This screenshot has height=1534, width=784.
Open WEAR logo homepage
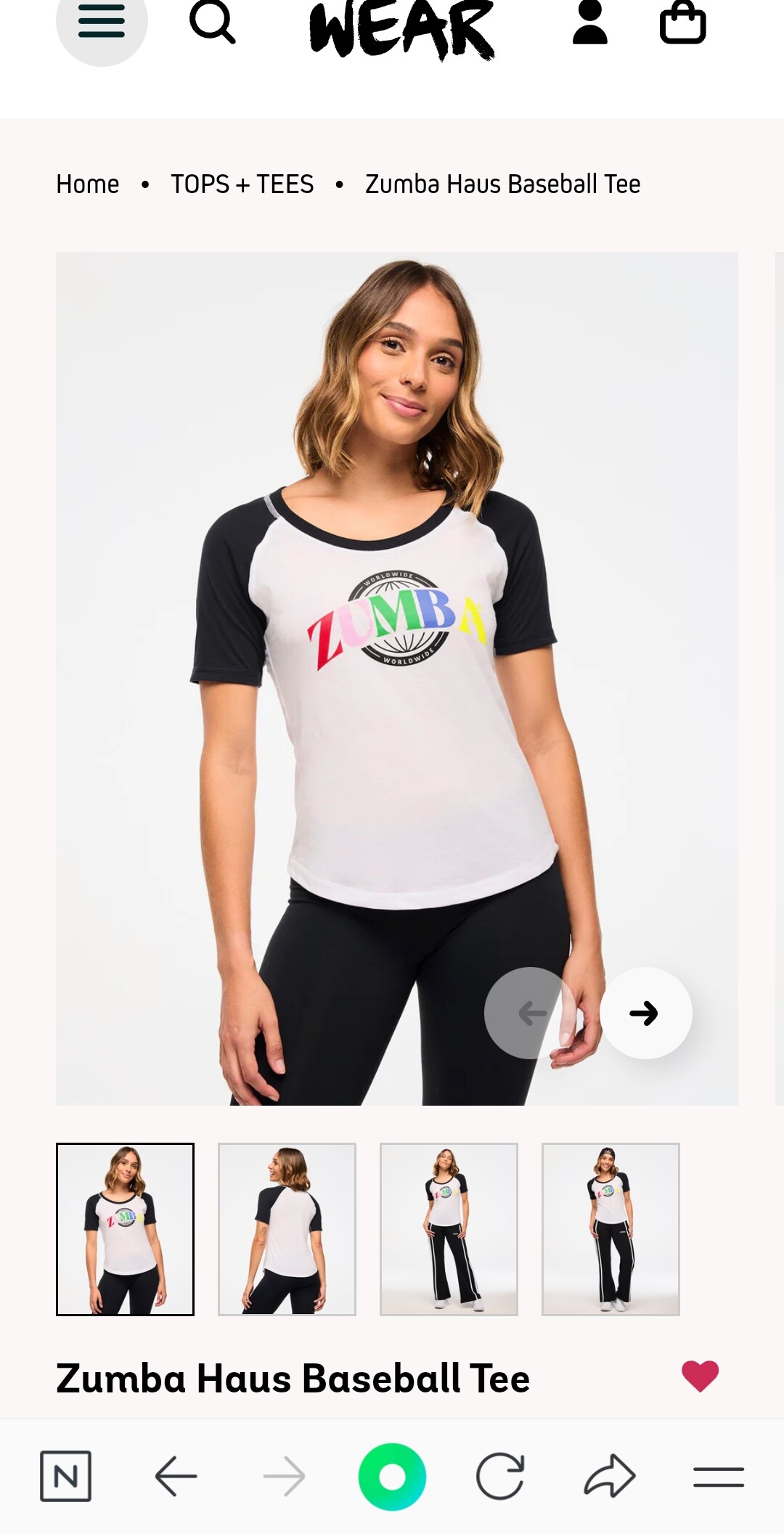[x=401, y=29]
